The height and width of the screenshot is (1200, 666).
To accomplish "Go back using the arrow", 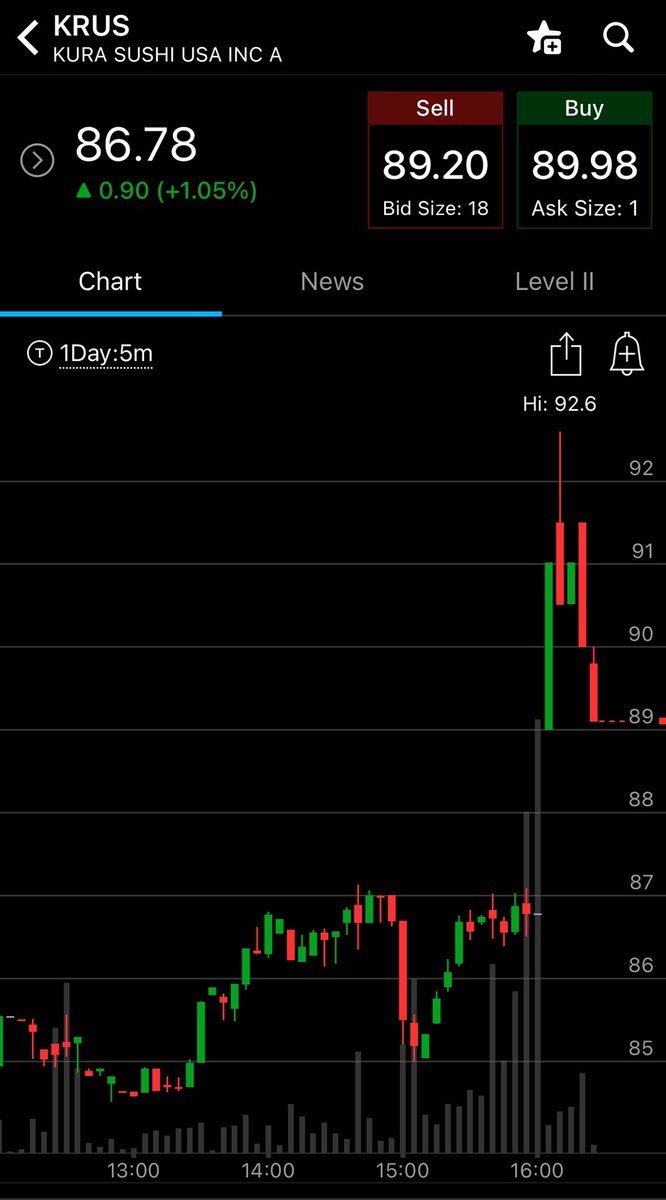I will [28, 39].
